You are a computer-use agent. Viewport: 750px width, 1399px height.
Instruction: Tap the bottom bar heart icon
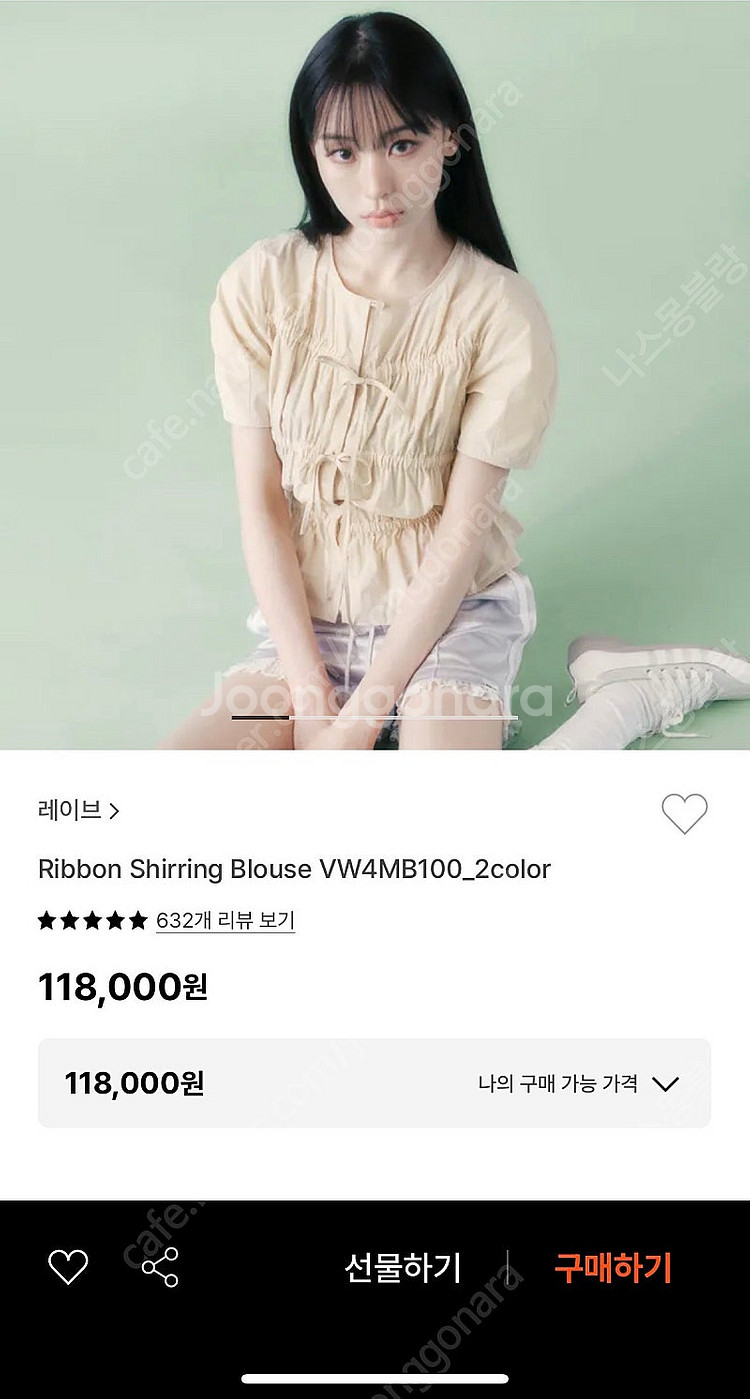pos(68,1267)
